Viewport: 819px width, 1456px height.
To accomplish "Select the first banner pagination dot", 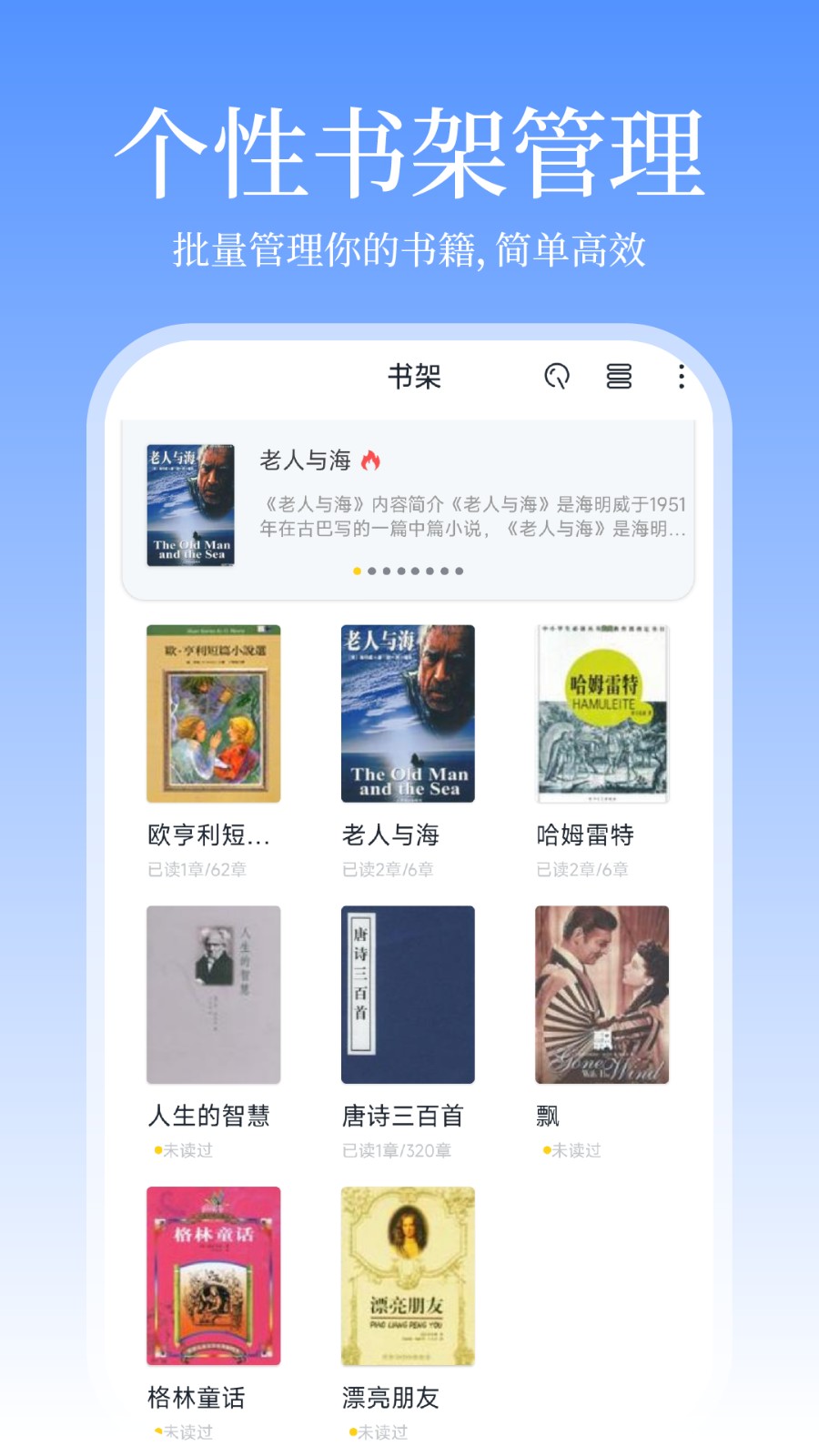I will click(357, 572).
